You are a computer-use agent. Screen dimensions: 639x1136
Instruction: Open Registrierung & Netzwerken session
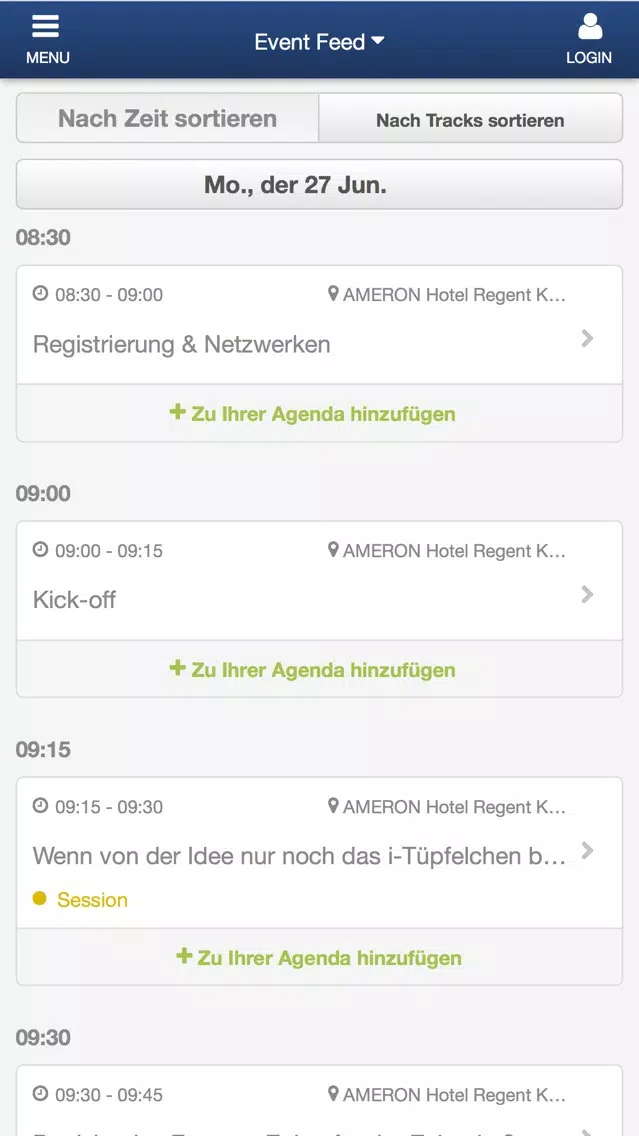[319, 325]
